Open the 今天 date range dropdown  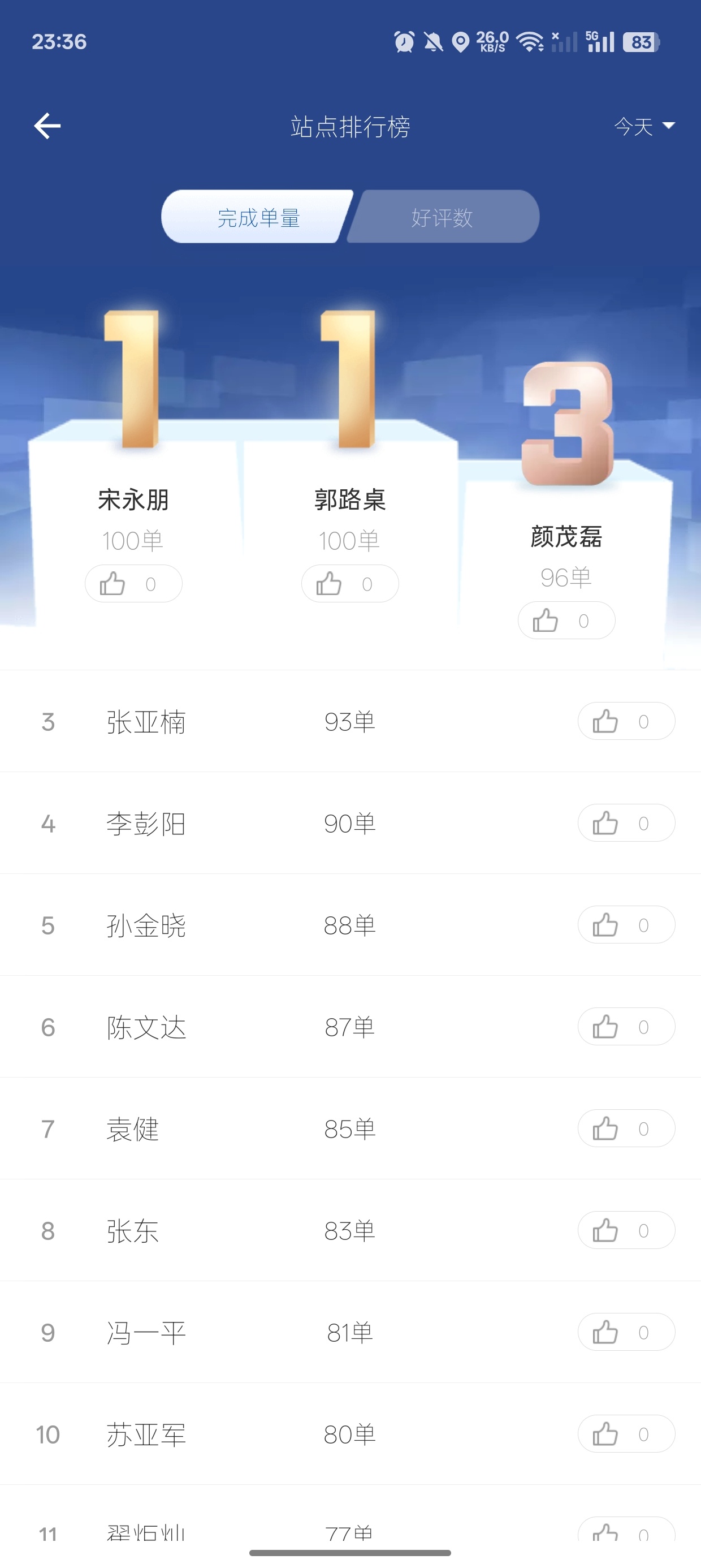point(644,126)
